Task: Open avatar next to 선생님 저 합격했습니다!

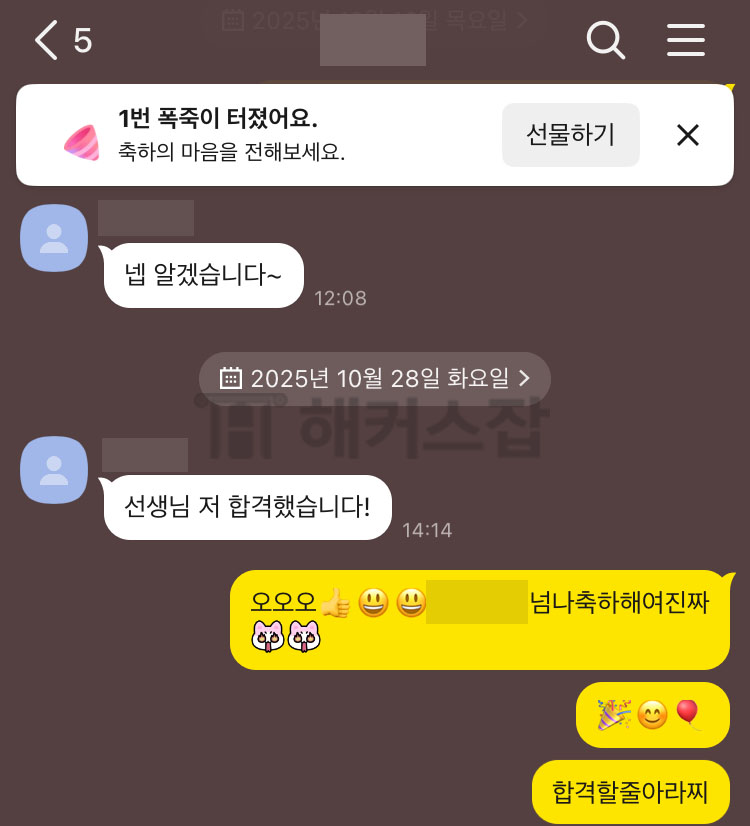Action: coord(54,470)
